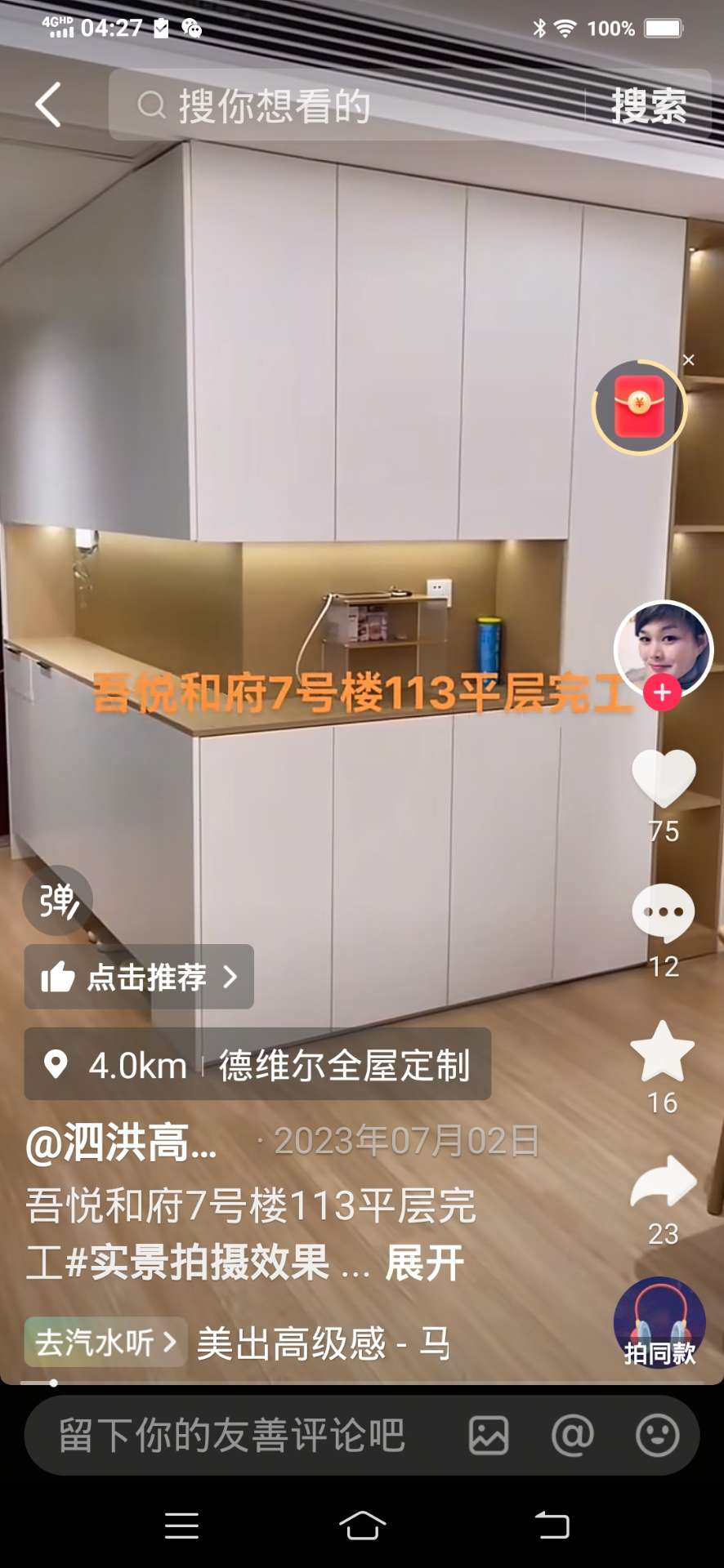Tap the search field "搜你想看的"

pyautogui.click(x=343, y=105)
